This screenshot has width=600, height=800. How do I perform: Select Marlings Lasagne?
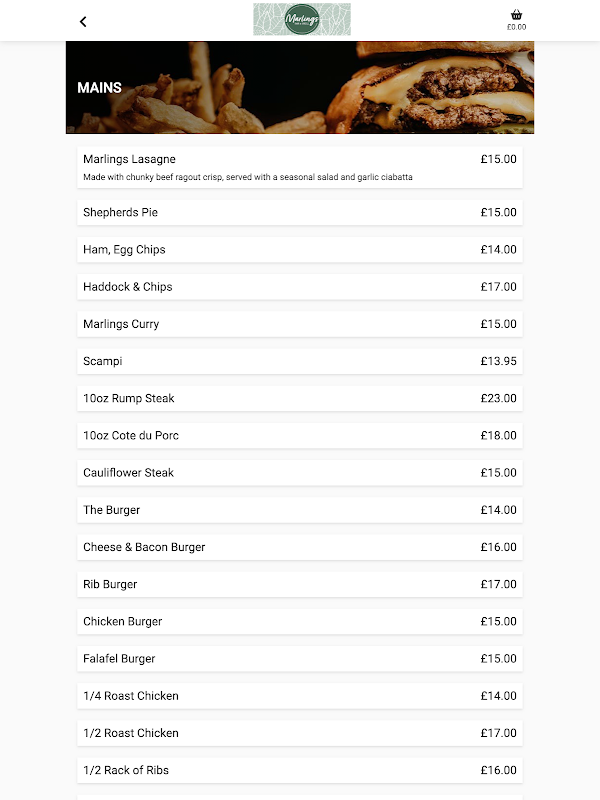(300, 167)
